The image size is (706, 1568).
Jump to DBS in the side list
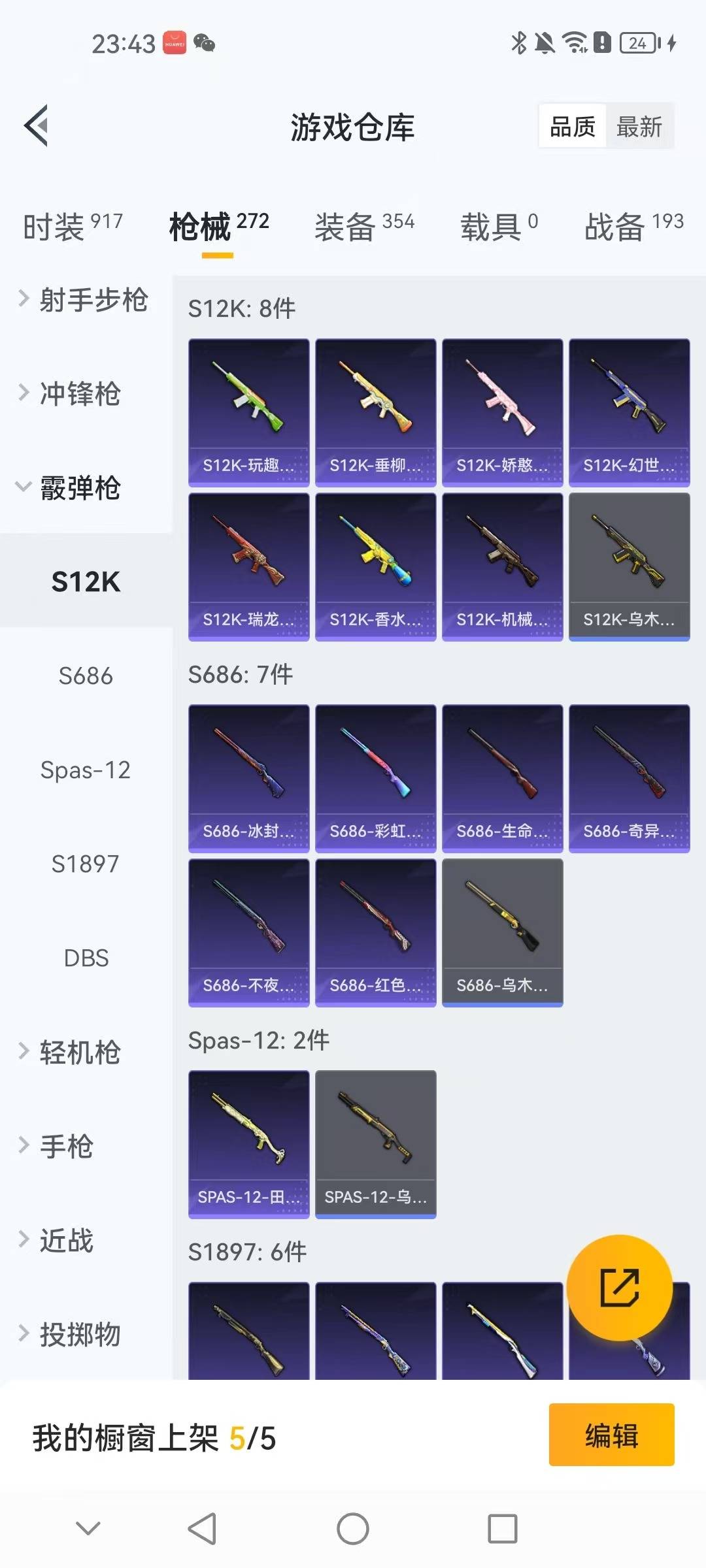(86, 958)
